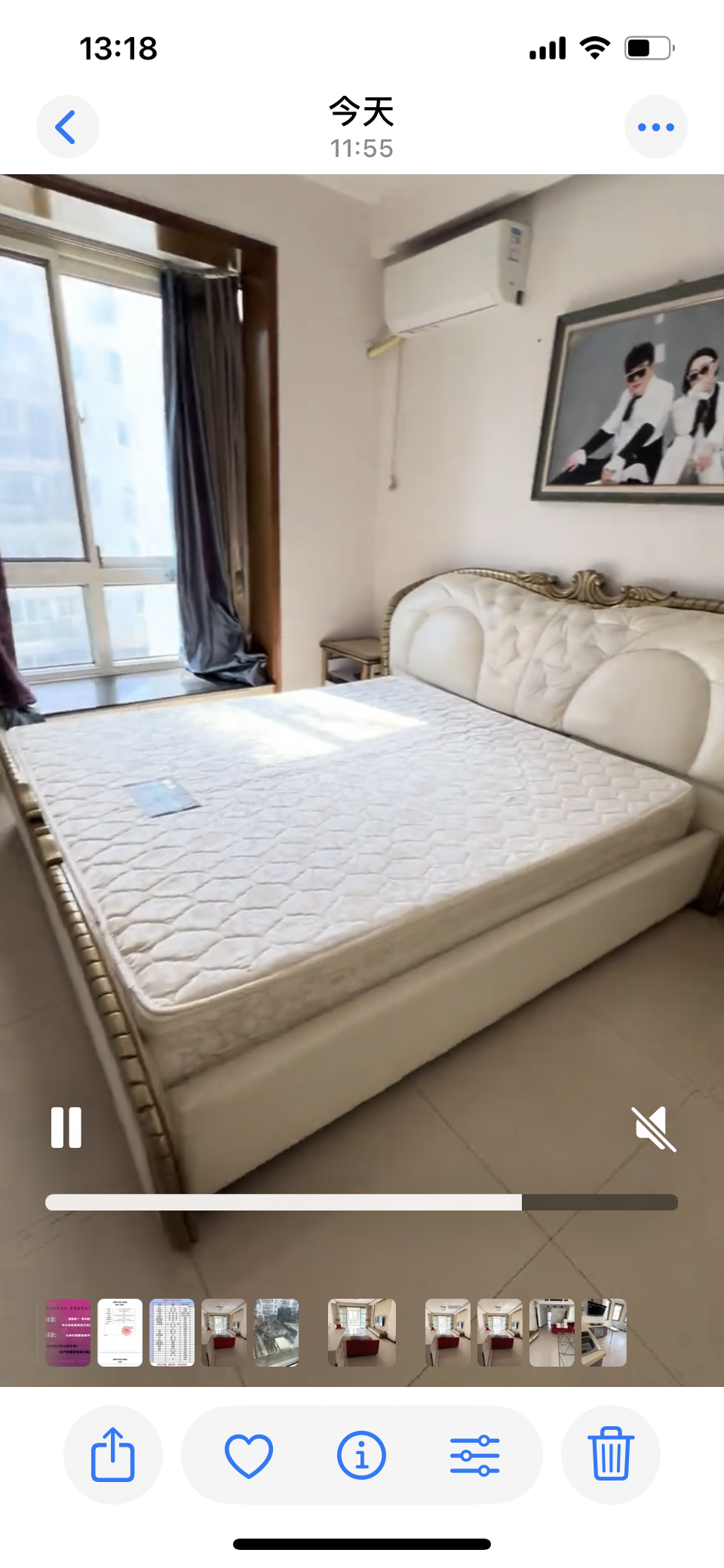724x1568 pixels.
Task: Share this video
Action: coord(113,1454)
